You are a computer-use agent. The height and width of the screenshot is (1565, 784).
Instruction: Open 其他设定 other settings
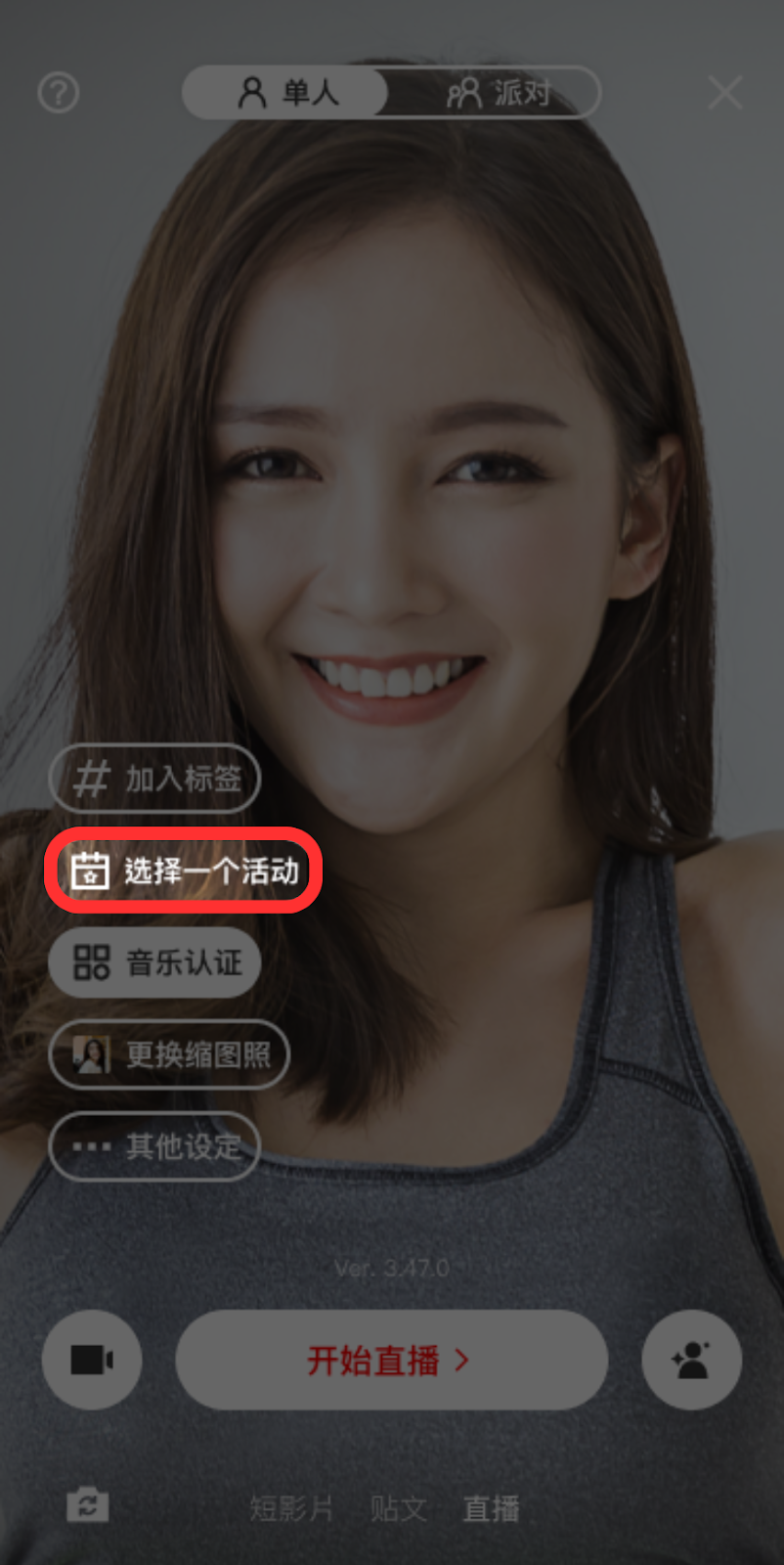click(x=154, y=1145)
